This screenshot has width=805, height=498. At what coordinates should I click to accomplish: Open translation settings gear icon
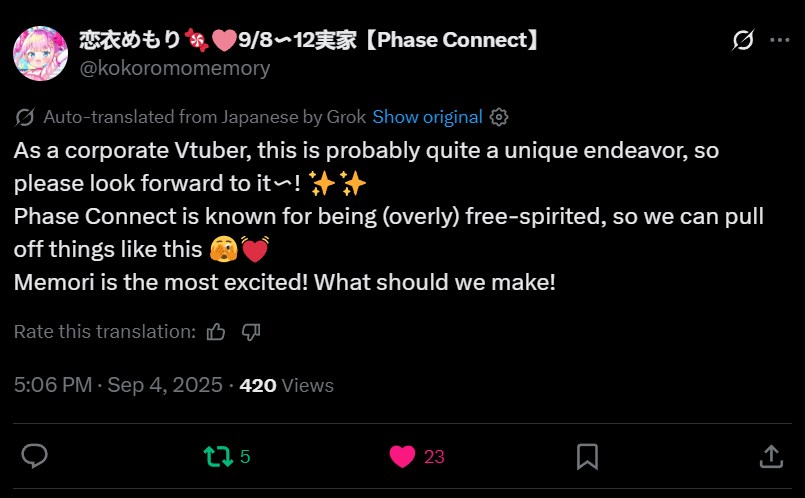tap(499, 117)
